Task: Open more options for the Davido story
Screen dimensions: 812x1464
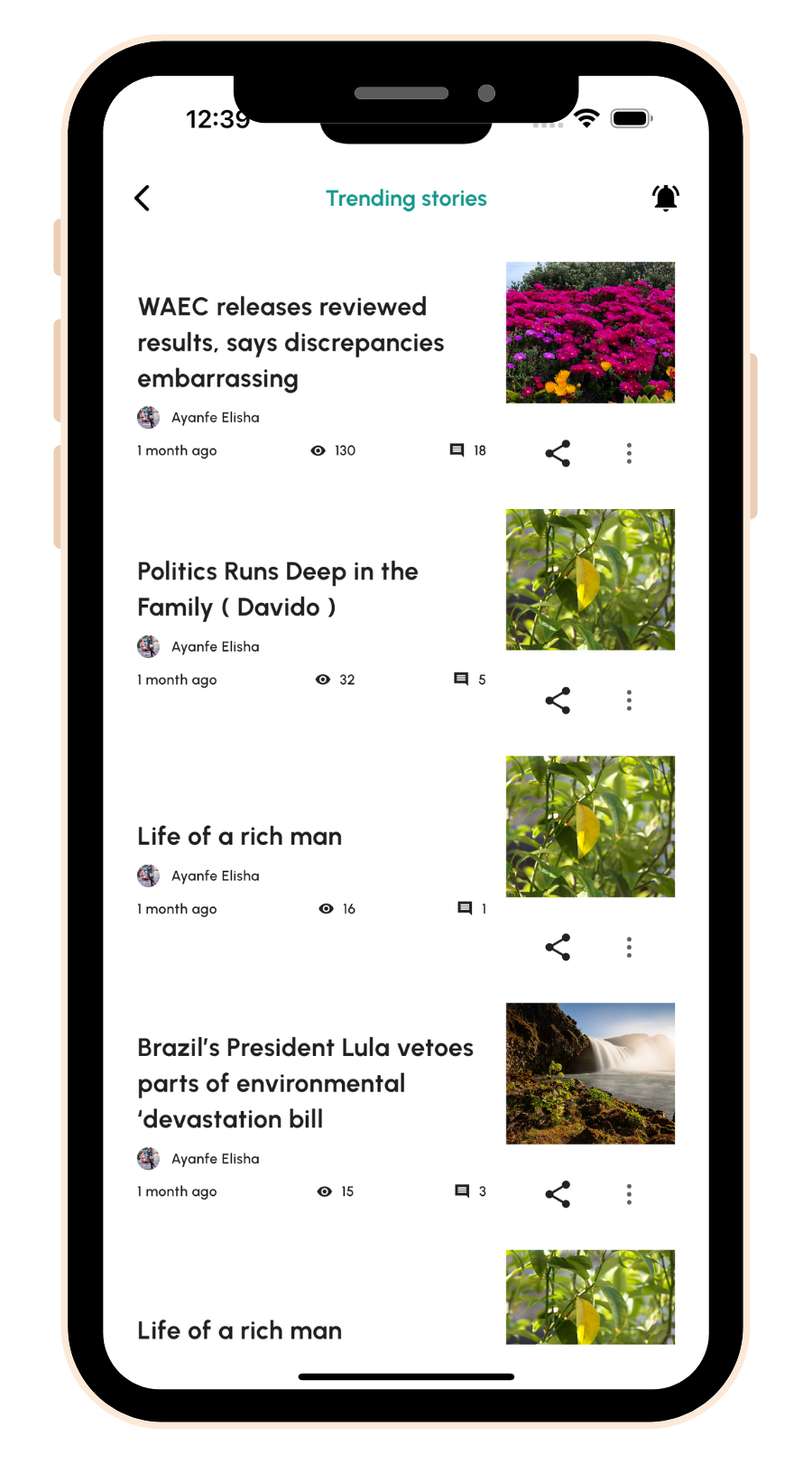Action: [629, 700]
